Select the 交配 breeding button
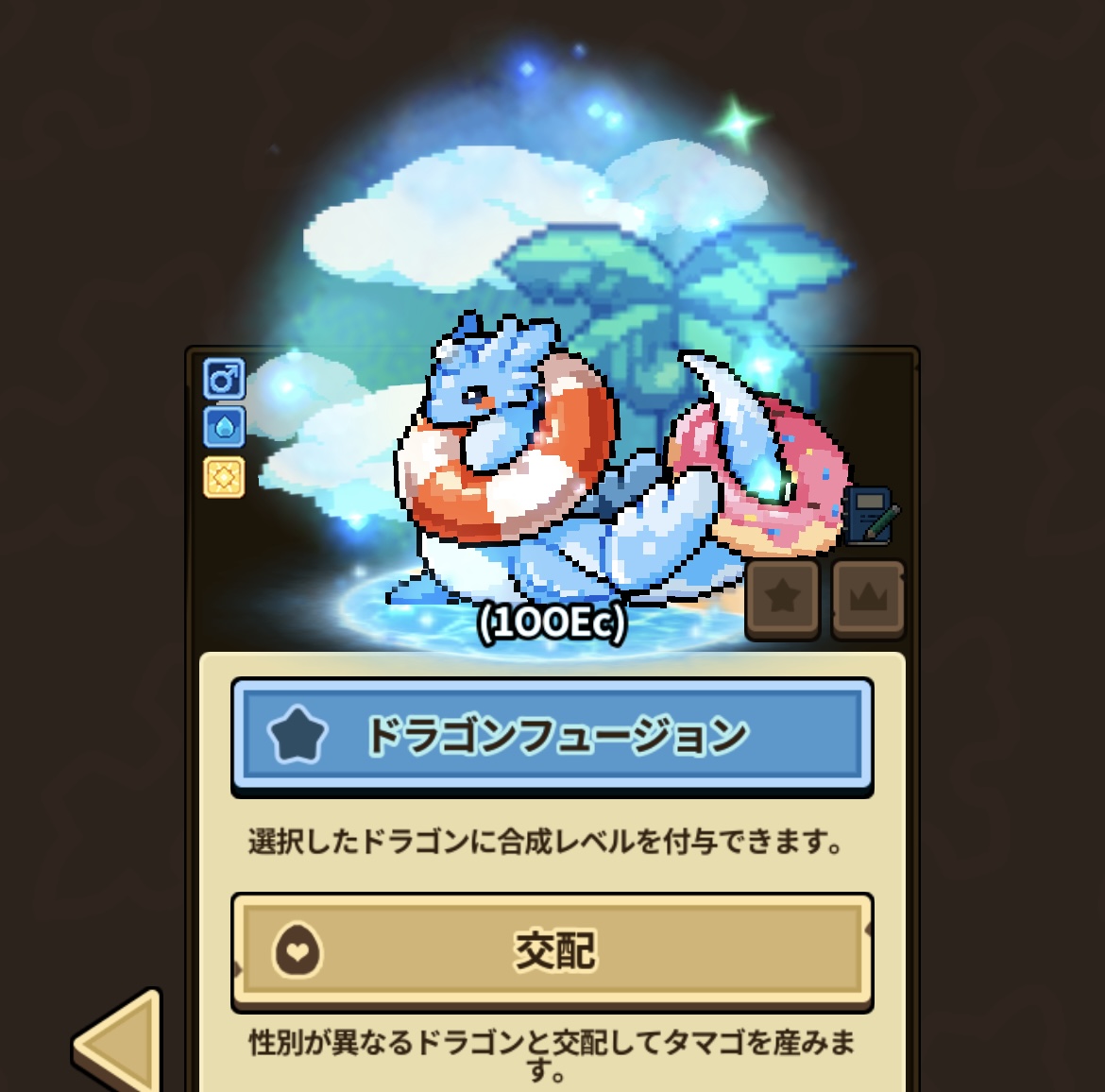The height and width of the screenshot is (1092, 1105). (552, 950)
